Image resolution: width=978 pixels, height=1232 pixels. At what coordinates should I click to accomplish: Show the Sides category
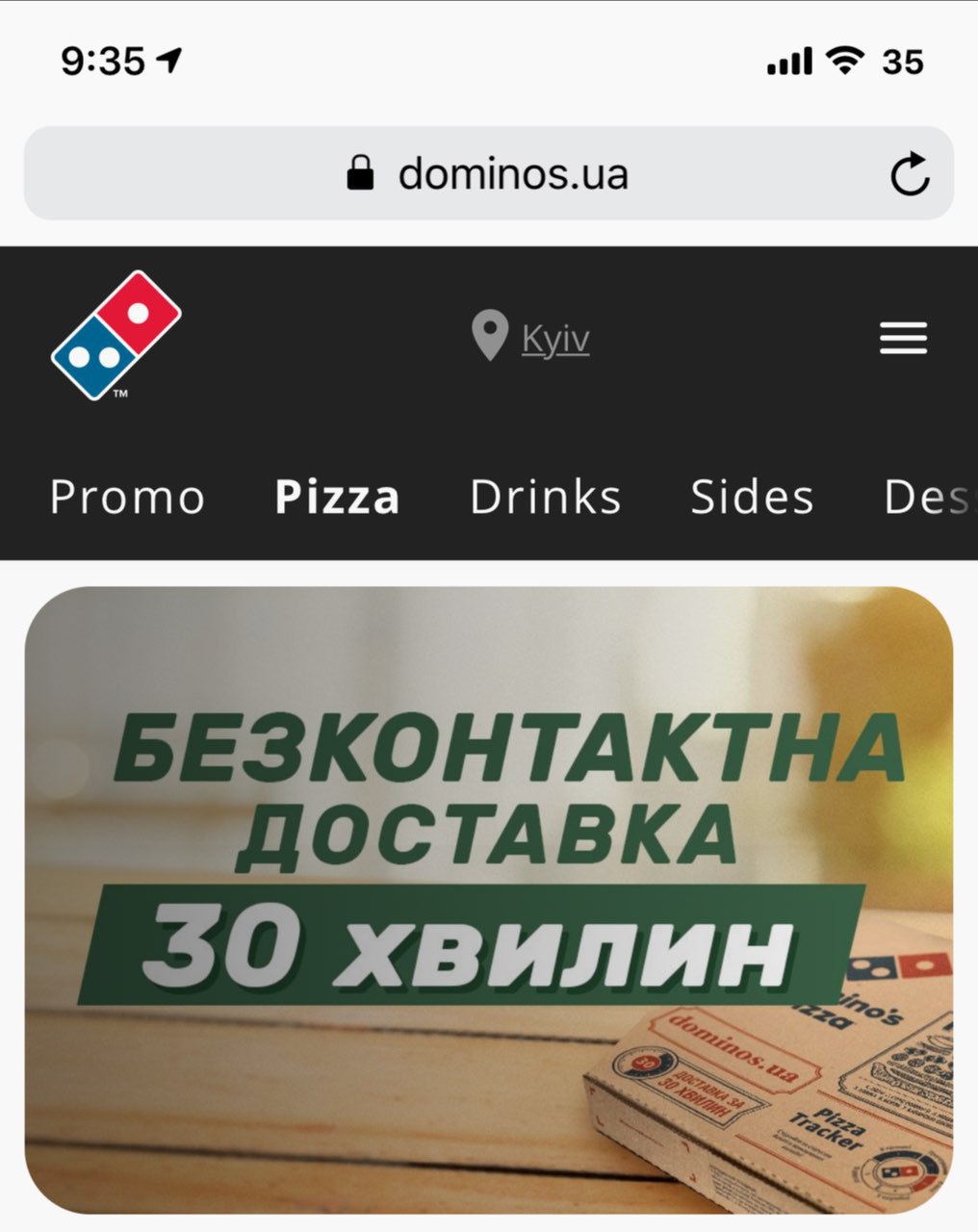pos(752,498)
